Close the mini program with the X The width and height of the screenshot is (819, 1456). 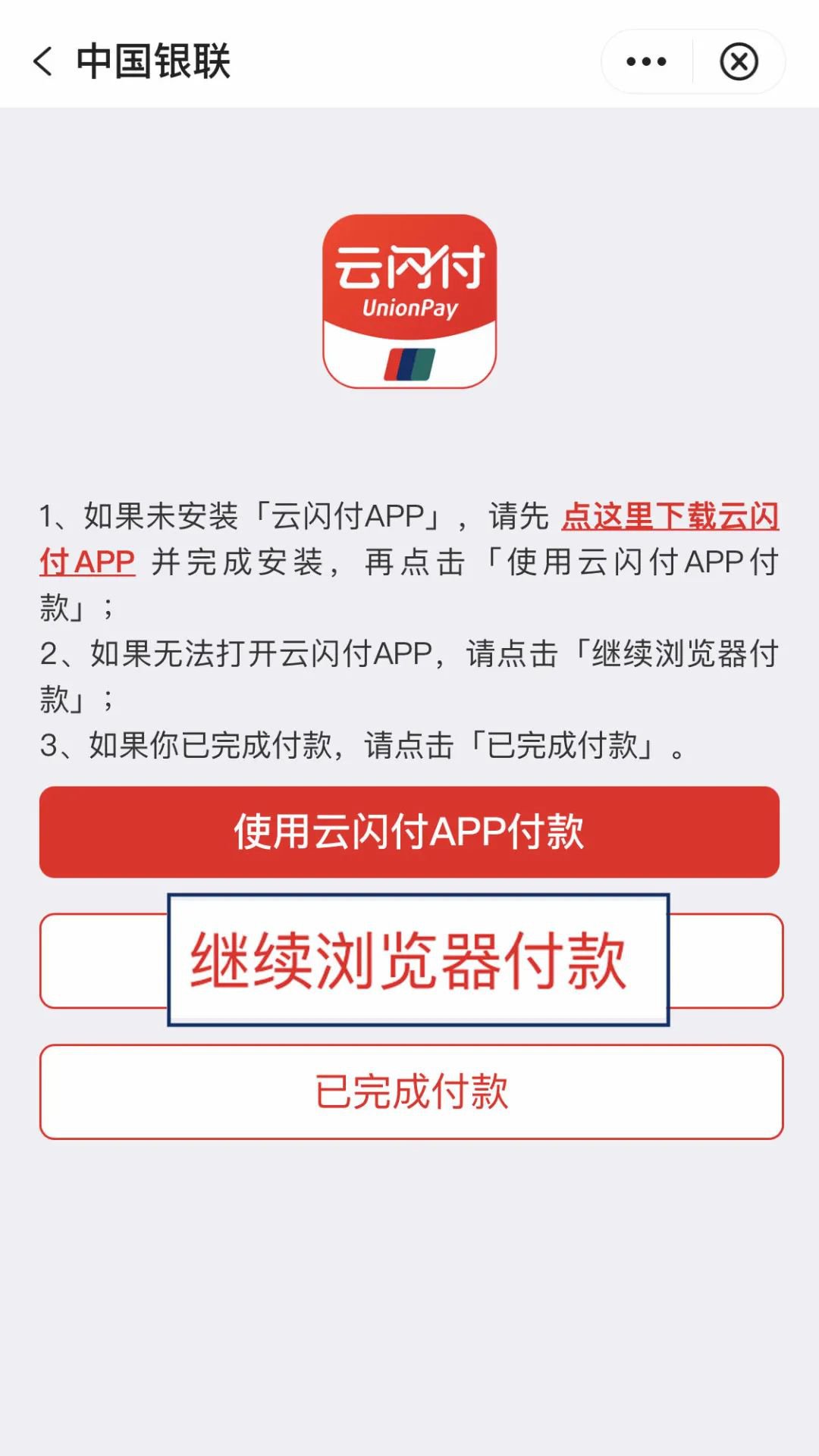pos(739,61)
